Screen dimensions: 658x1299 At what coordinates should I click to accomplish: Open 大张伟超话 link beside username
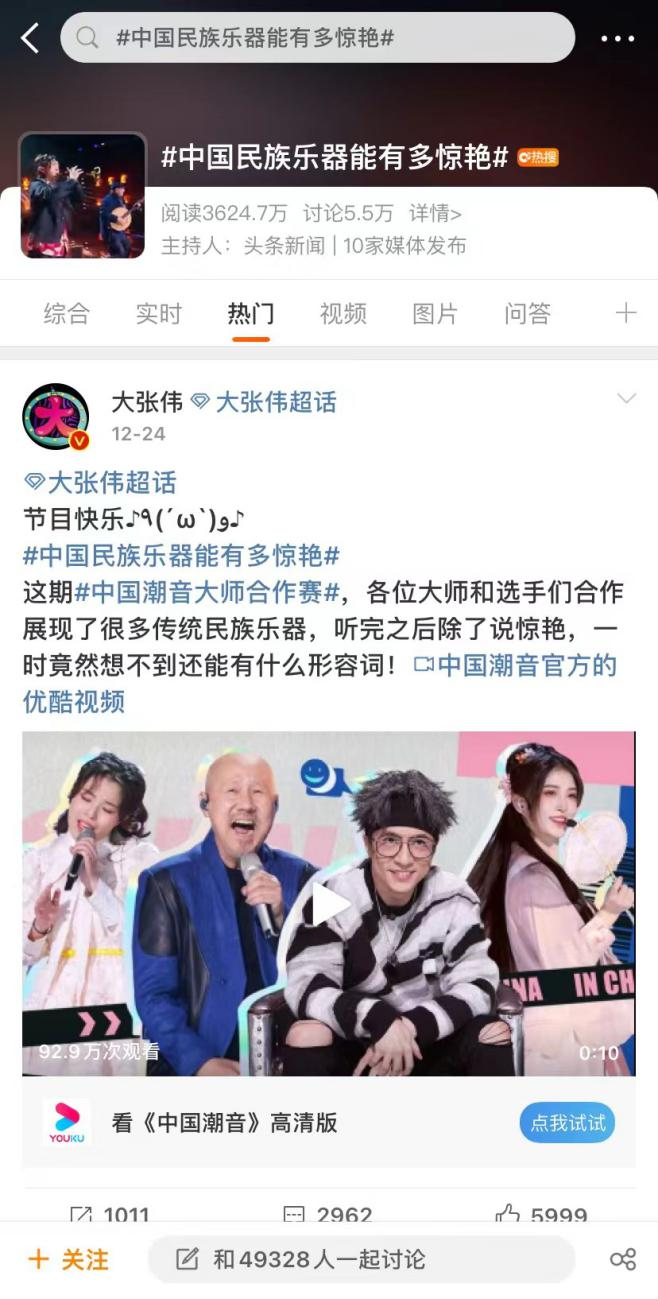pyautogui.click(x=264, y=402)
